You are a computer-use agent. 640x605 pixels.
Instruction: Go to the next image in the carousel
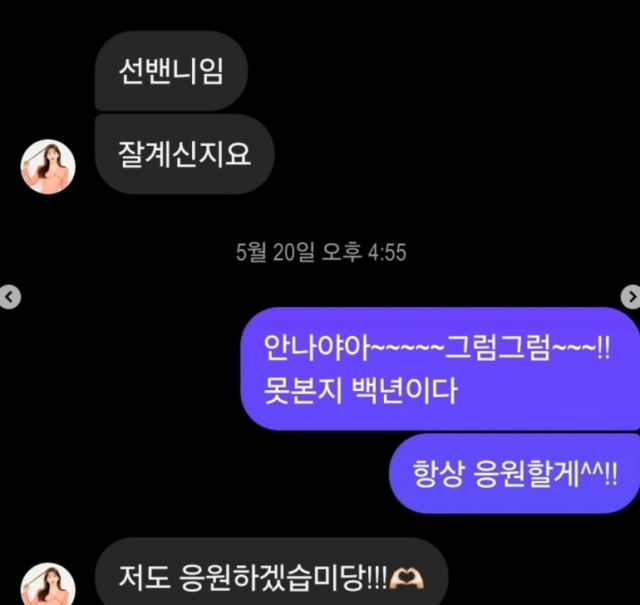click(x=630, y=297)
